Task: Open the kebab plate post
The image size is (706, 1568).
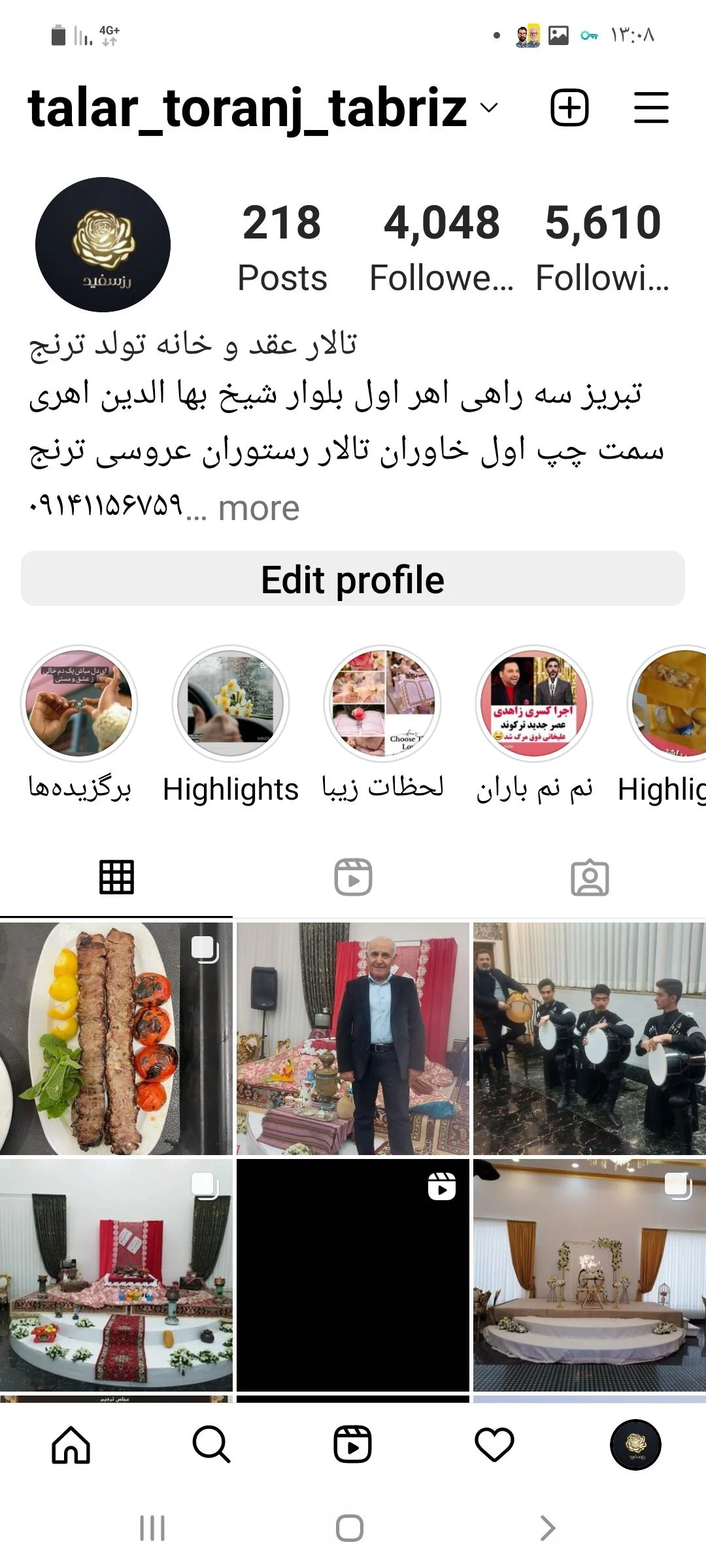Action: (x=116, y=1038)
